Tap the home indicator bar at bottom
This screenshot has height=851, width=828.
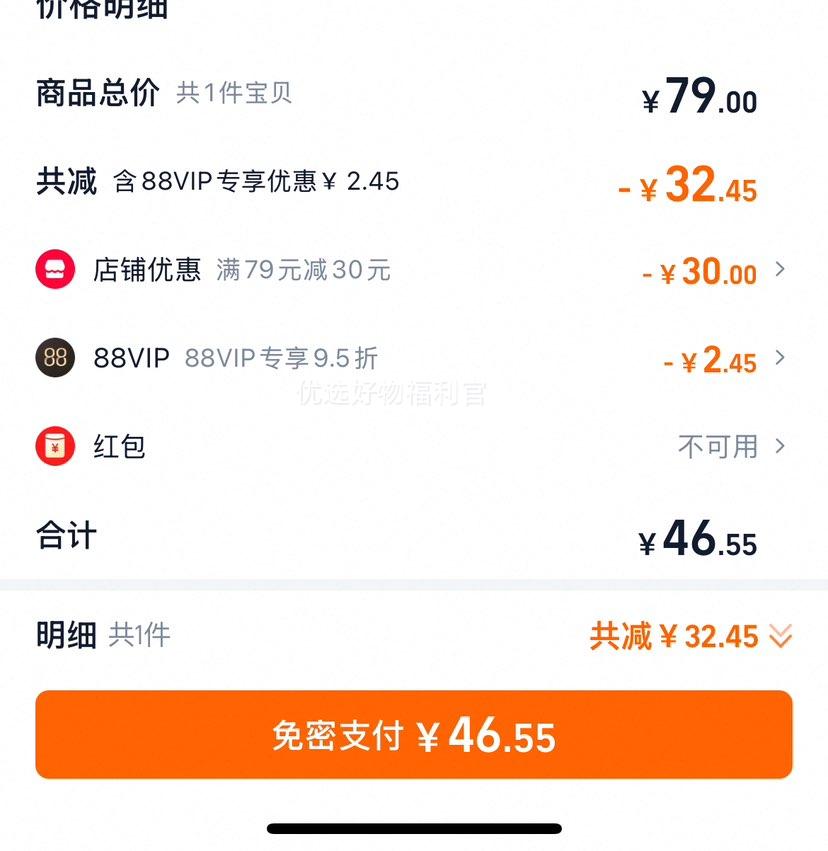[414, 829]
